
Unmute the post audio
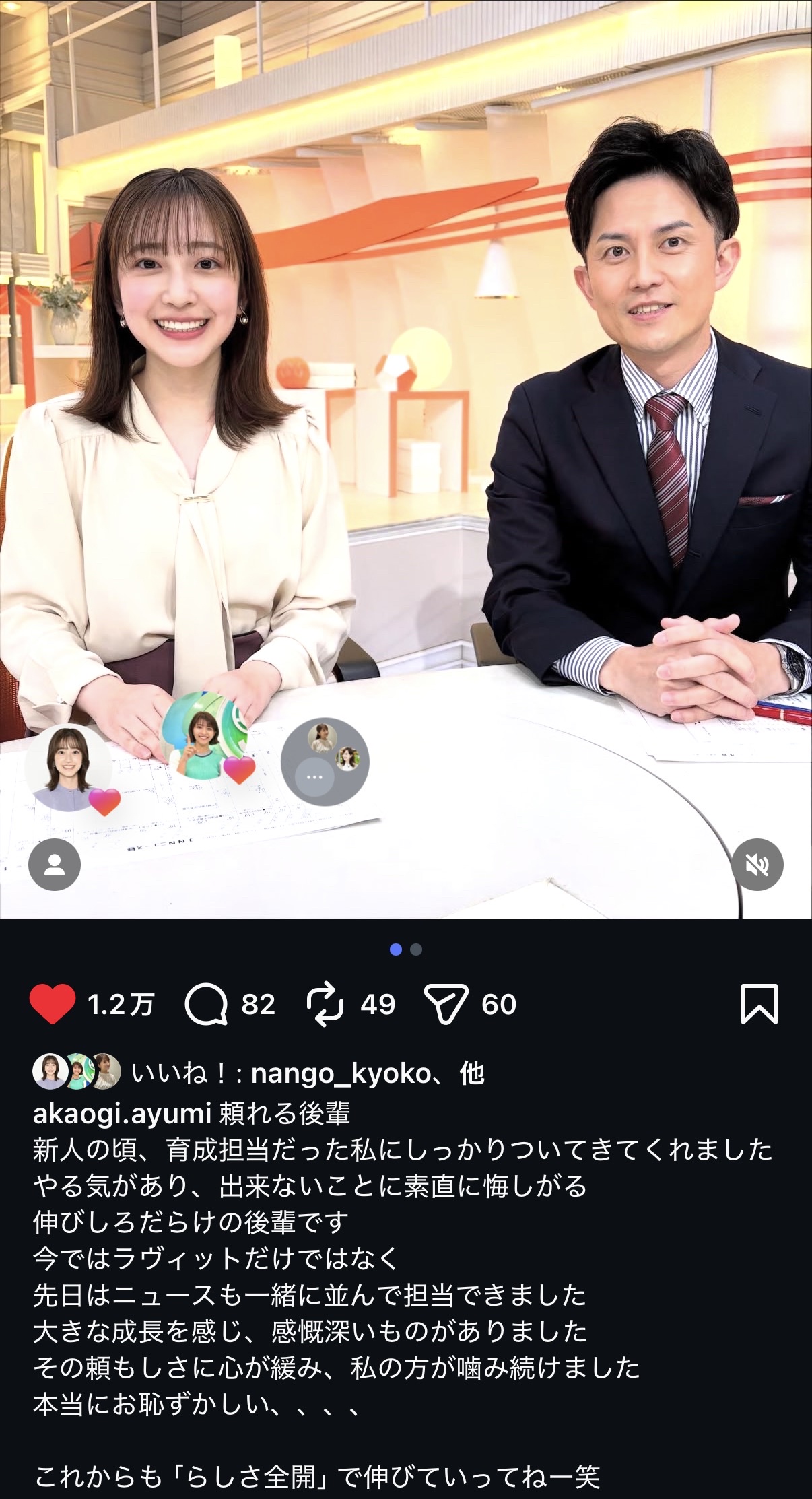(757, 865)
